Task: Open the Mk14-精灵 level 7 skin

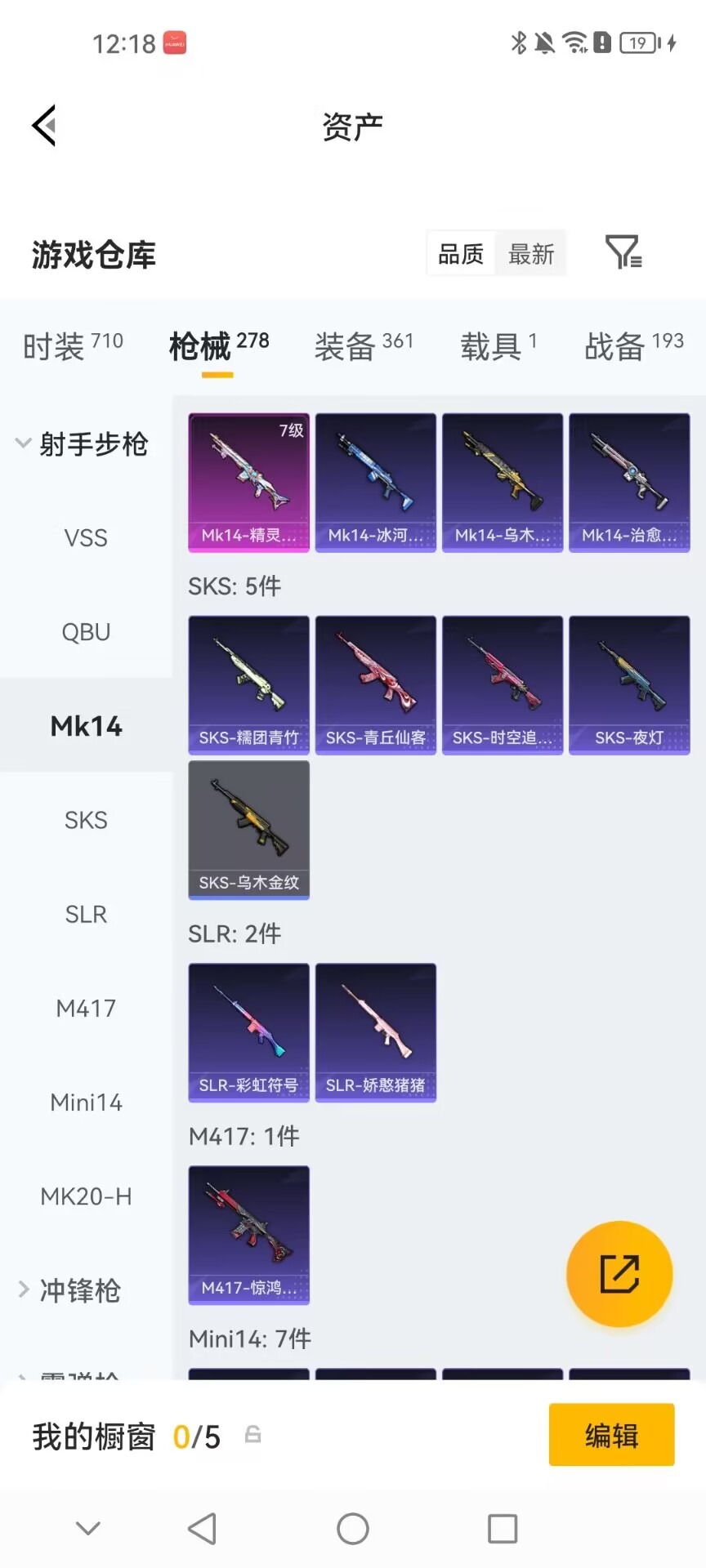Action: 248,483
